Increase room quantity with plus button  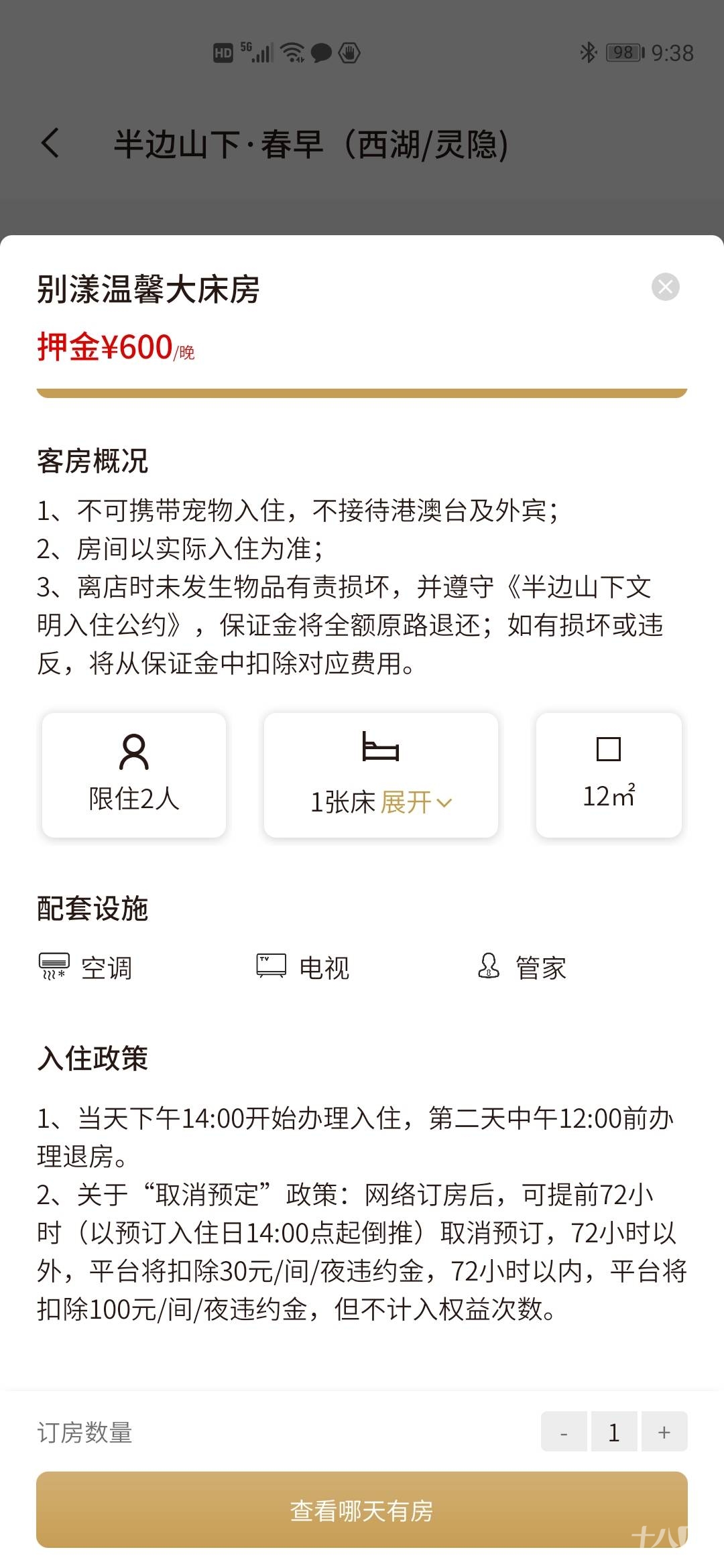point(664,1432)
